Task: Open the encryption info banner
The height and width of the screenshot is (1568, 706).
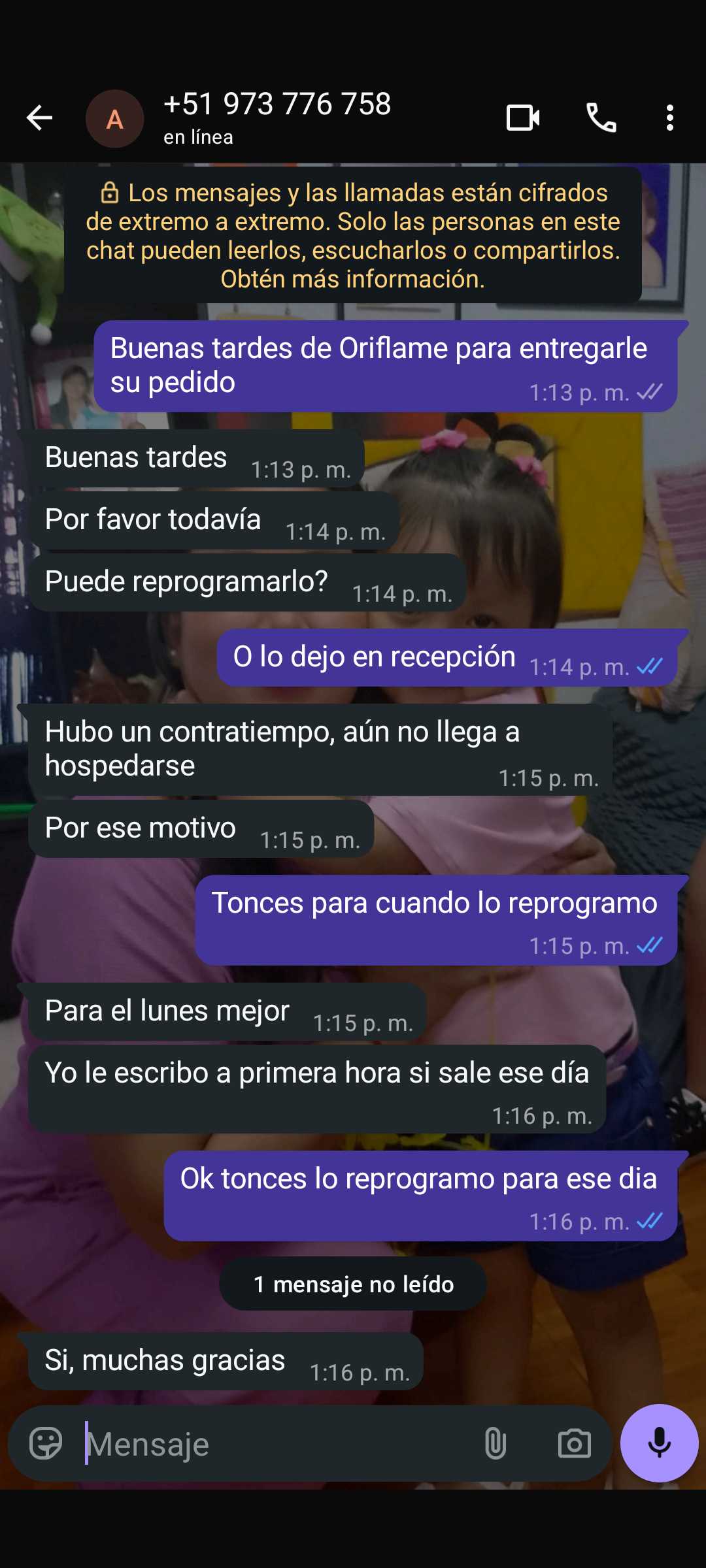Action: tap(353, 235)
